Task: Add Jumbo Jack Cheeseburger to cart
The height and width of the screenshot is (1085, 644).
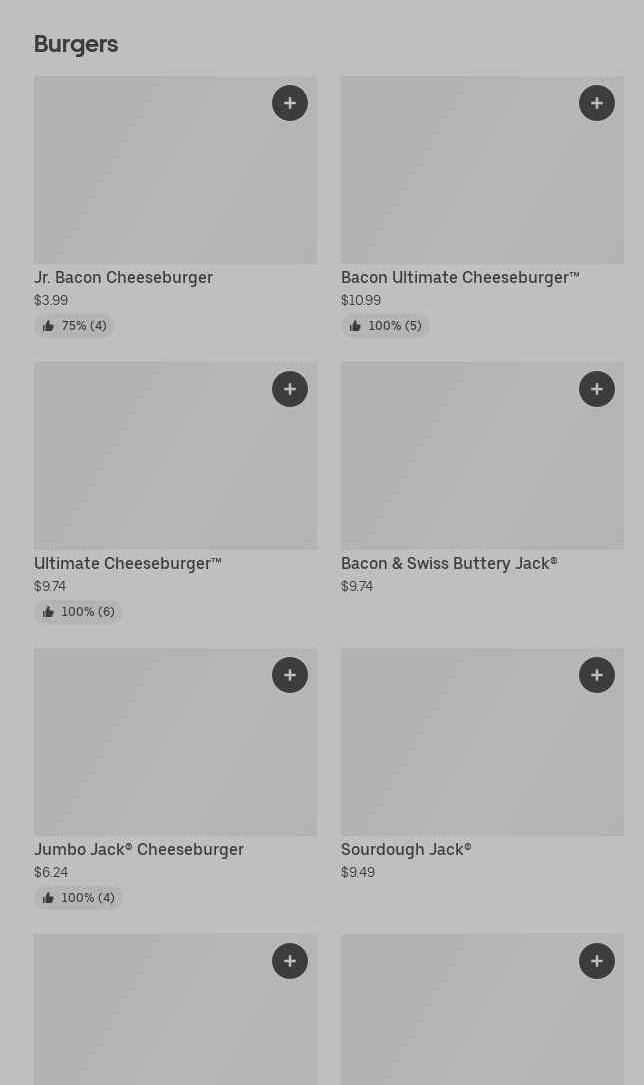Action: [x=290, y=675]
